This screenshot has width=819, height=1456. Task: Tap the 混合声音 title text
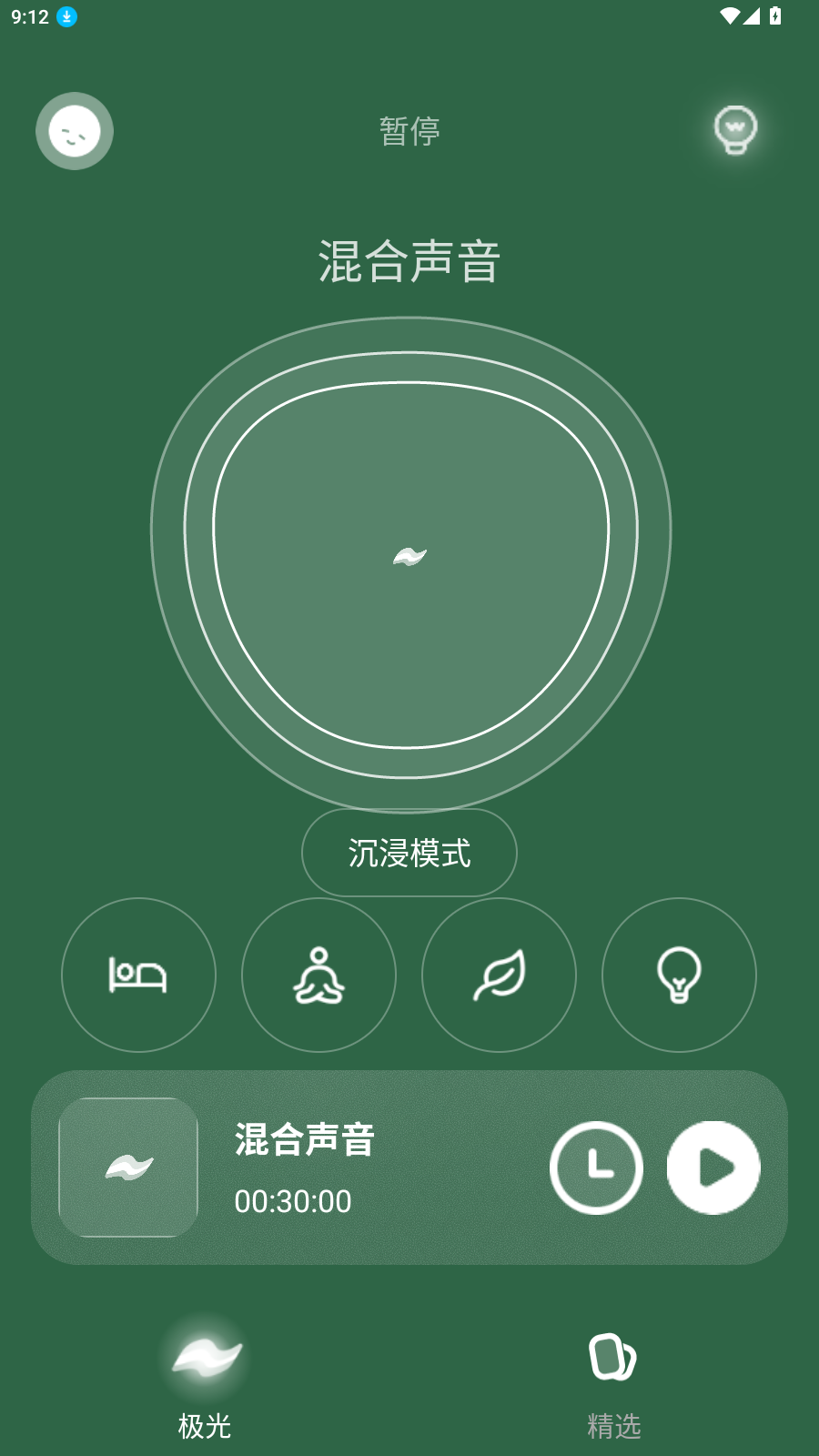(x=304, y=1140)
